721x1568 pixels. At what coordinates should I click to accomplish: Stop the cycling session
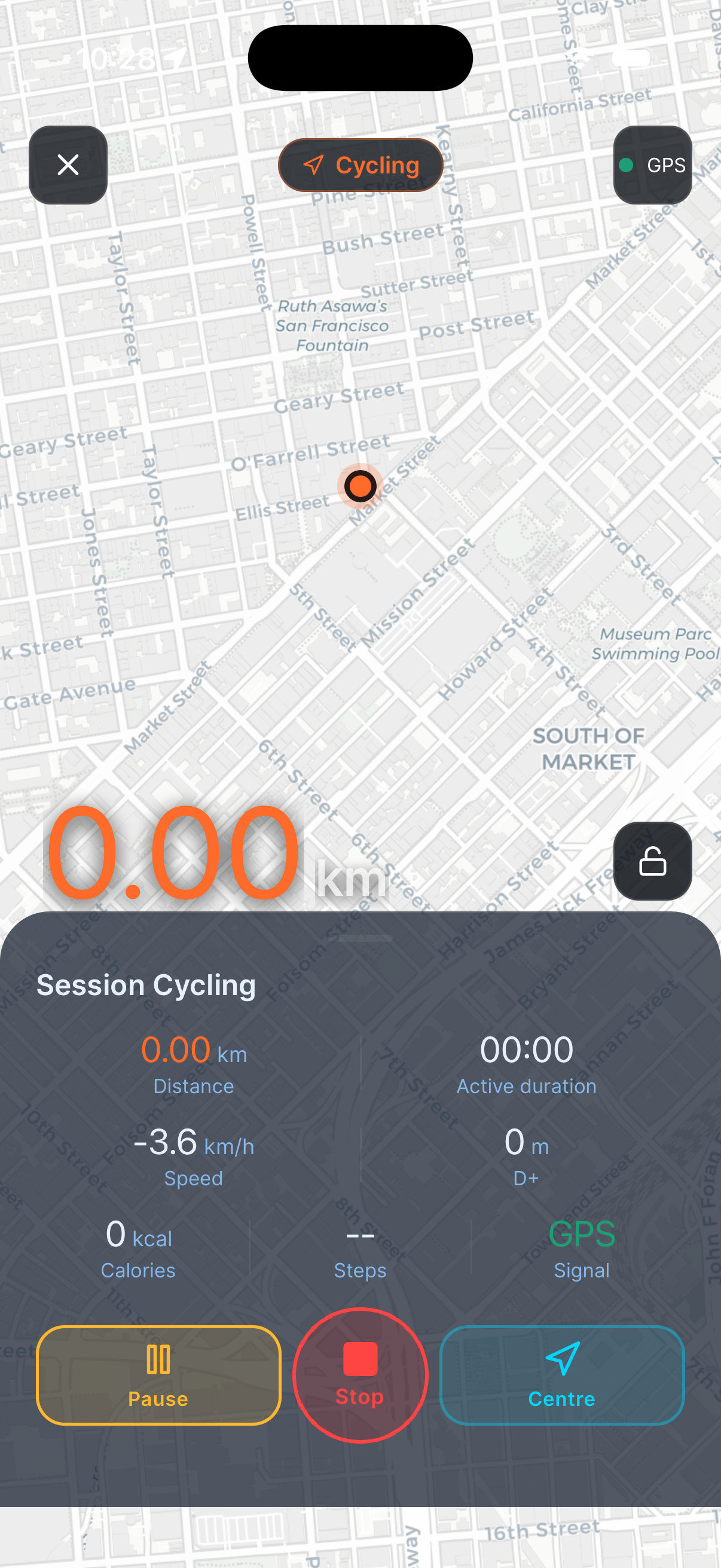[360, 1375]
